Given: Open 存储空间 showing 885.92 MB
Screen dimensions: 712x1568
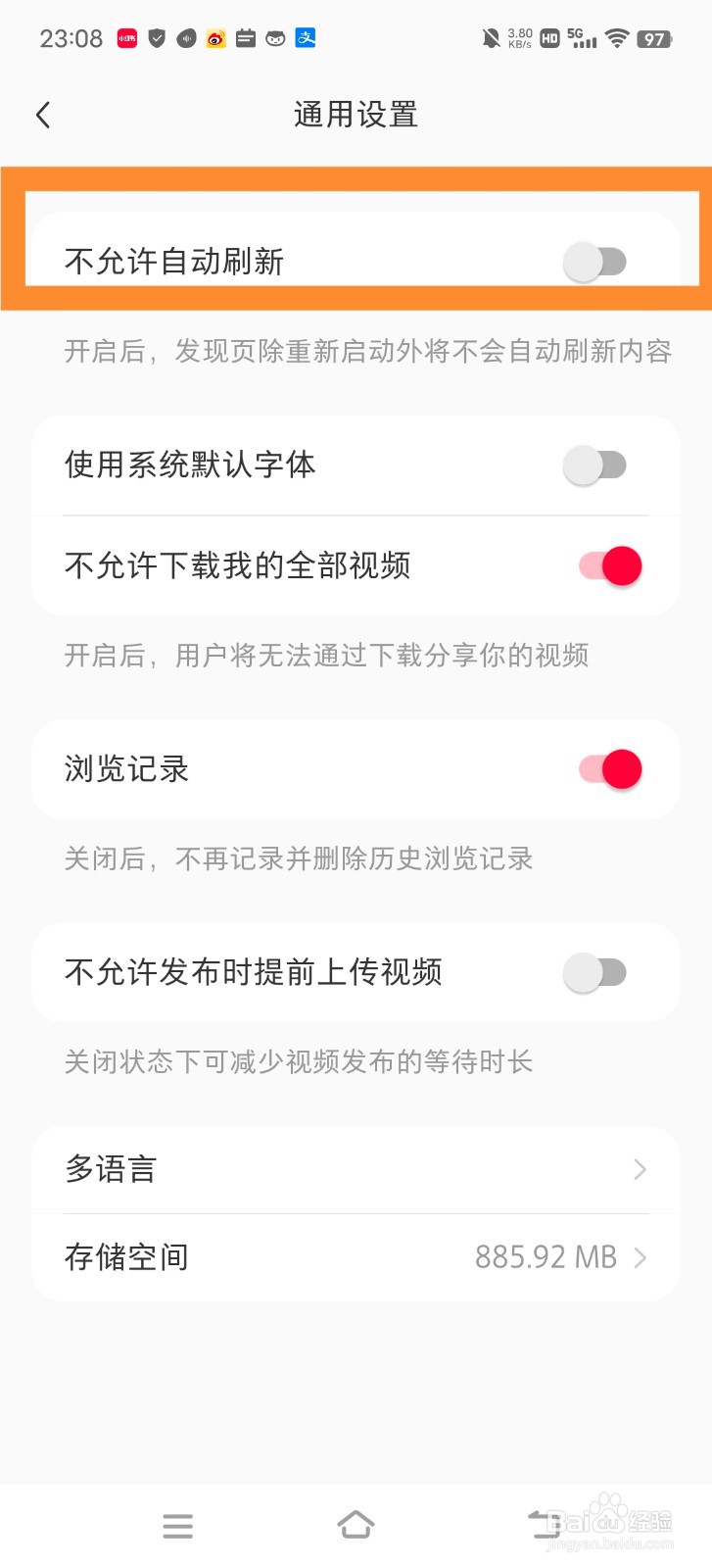Looking at the screenshot, I should [356, 1257].
